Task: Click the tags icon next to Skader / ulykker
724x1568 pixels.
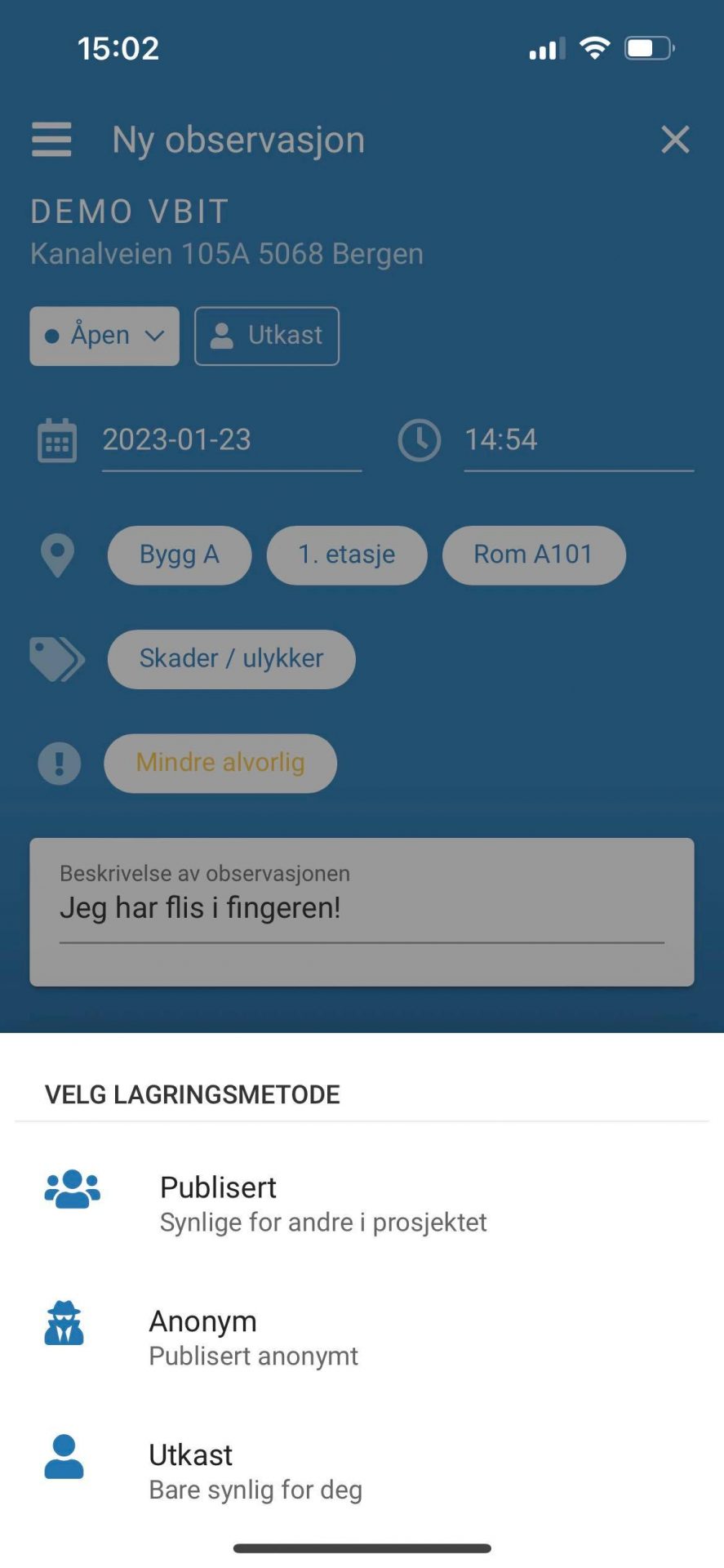Action: [57, 659]
